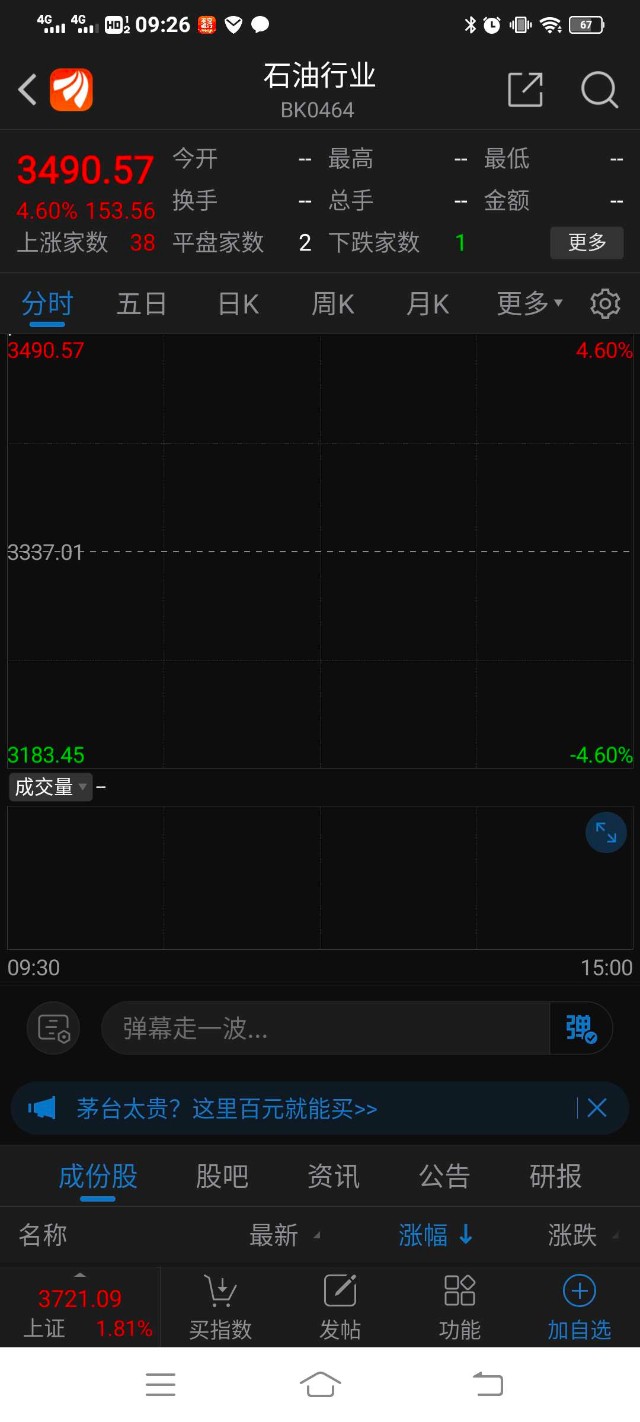Select the 日K chart tab
Screen dimensions: 640x1422
tap(238, 303)
